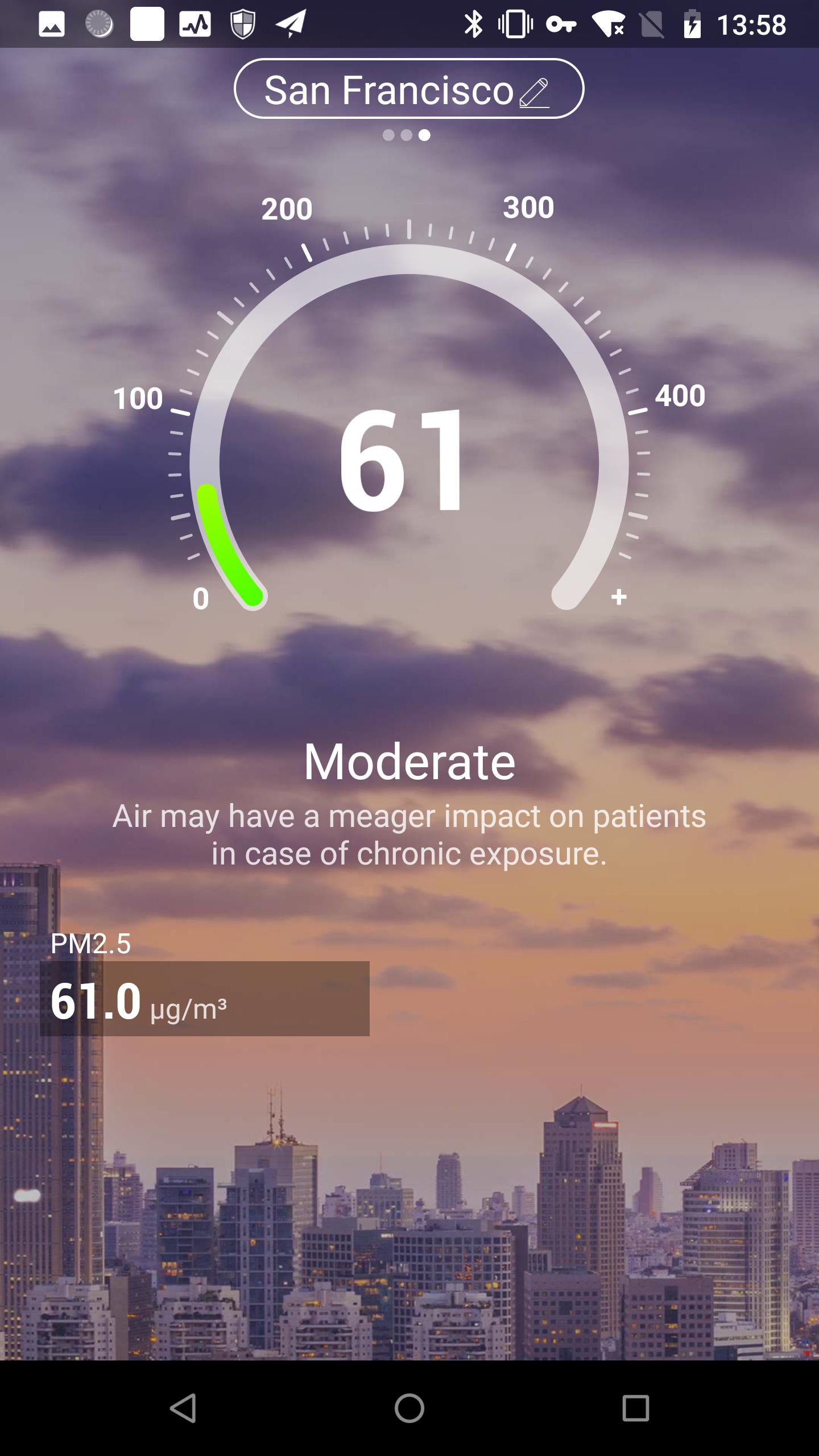Go back with the system back button

pyautogui.click(x=183, y=1408)
